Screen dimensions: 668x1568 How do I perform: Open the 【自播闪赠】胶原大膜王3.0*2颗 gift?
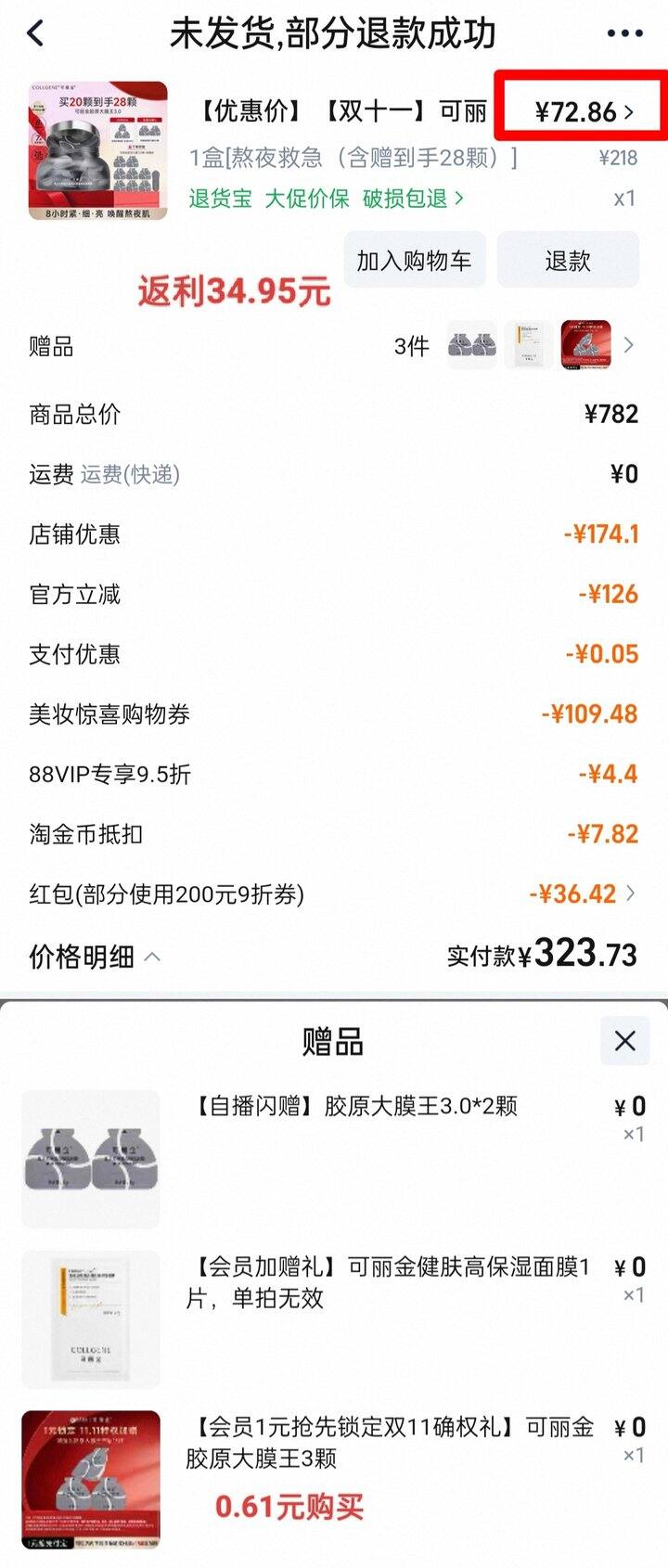(354, 1107)
